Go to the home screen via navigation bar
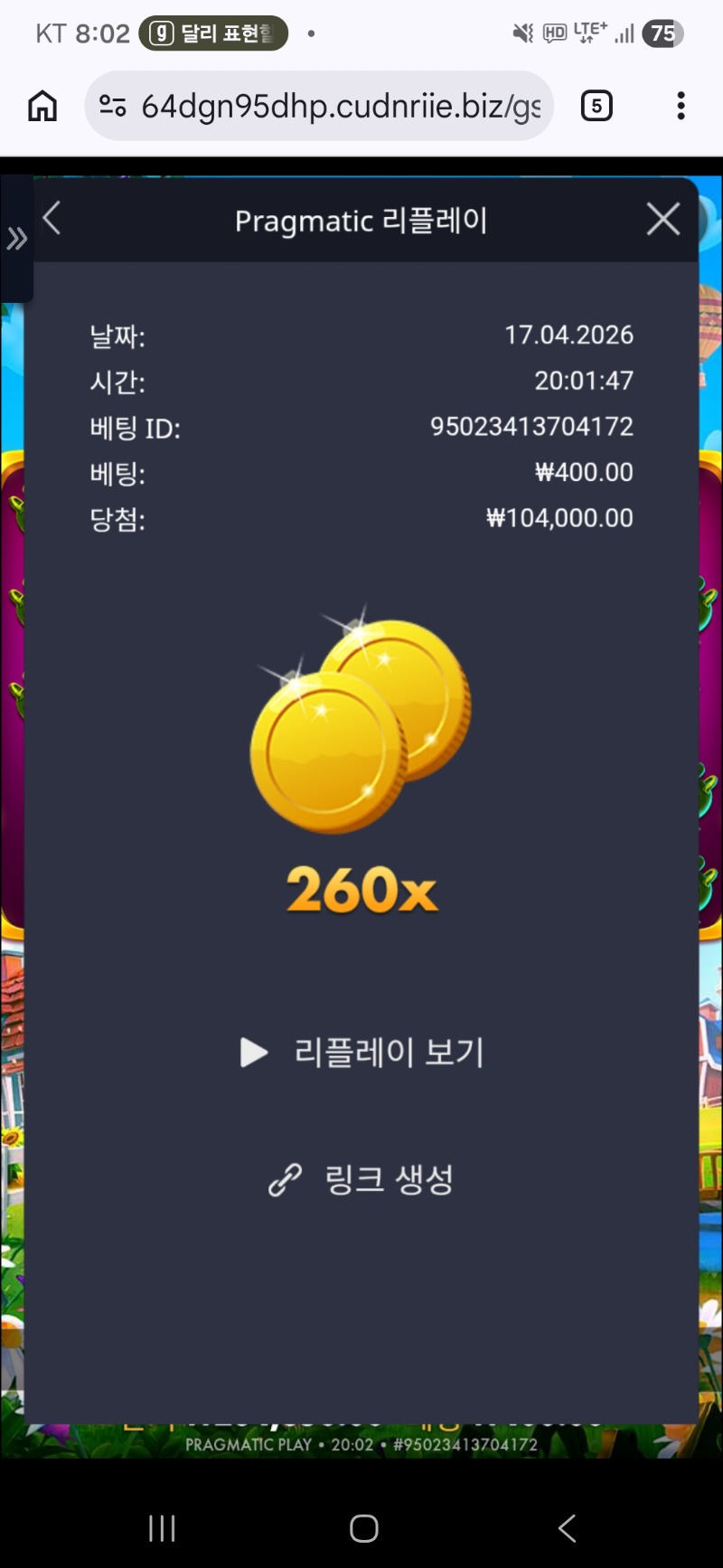Viewport: 723px width, 1568px height. coord(363,1528)
